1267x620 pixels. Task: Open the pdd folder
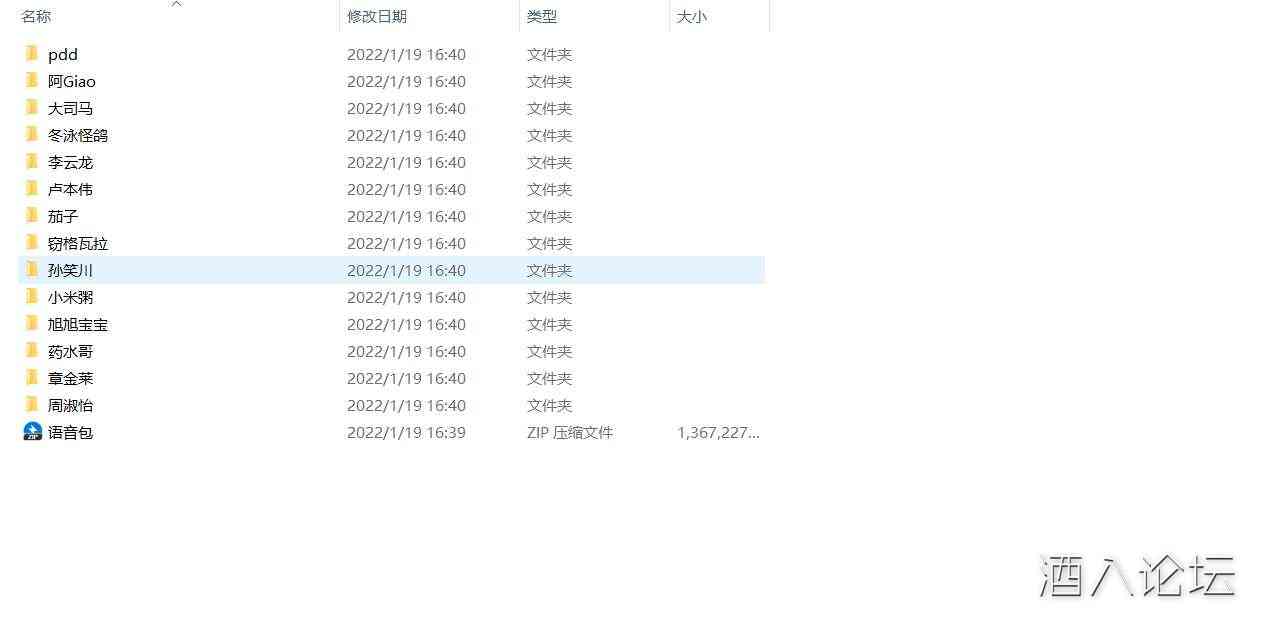[62, 55]
